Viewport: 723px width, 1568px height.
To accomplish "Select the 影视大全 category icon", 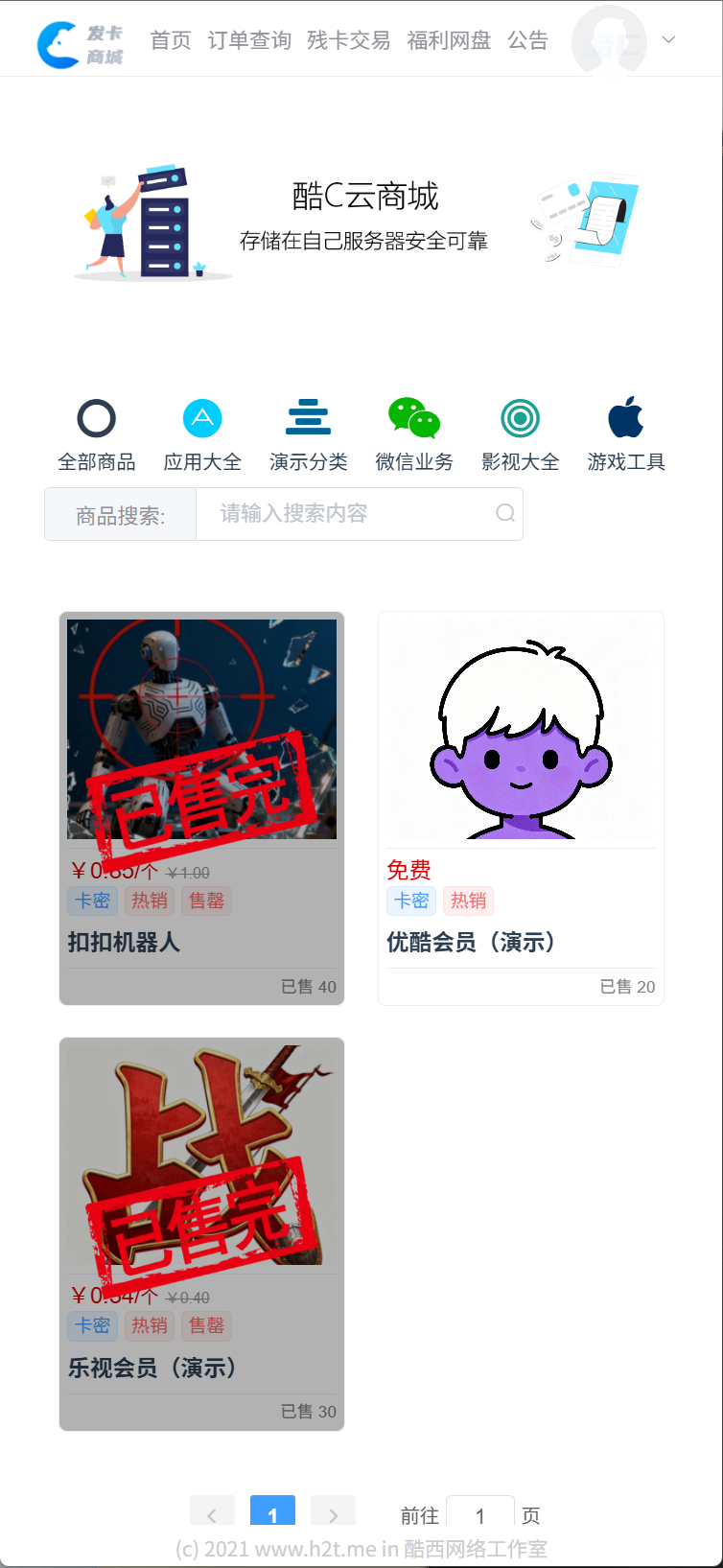I will pos(519,417).
